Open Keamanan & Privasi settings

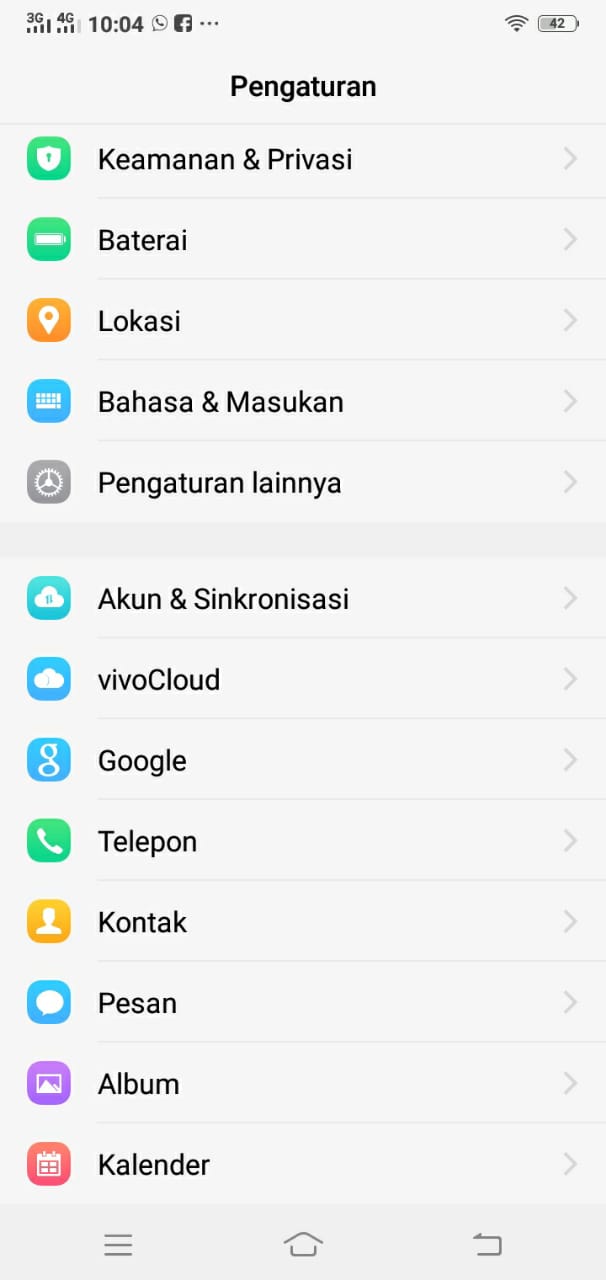(303, 159)
